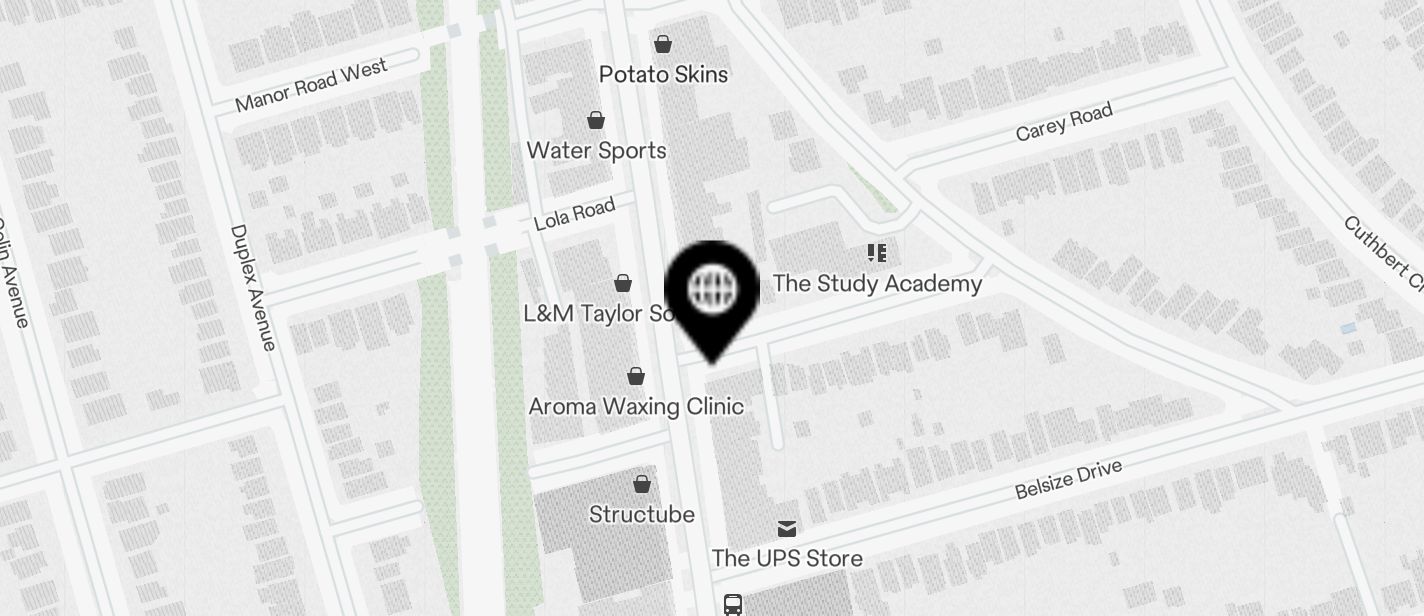Select the Aroma Waxing Clinic marker
Viewport: 1424px width, 616px height.
tap(635, 376)
